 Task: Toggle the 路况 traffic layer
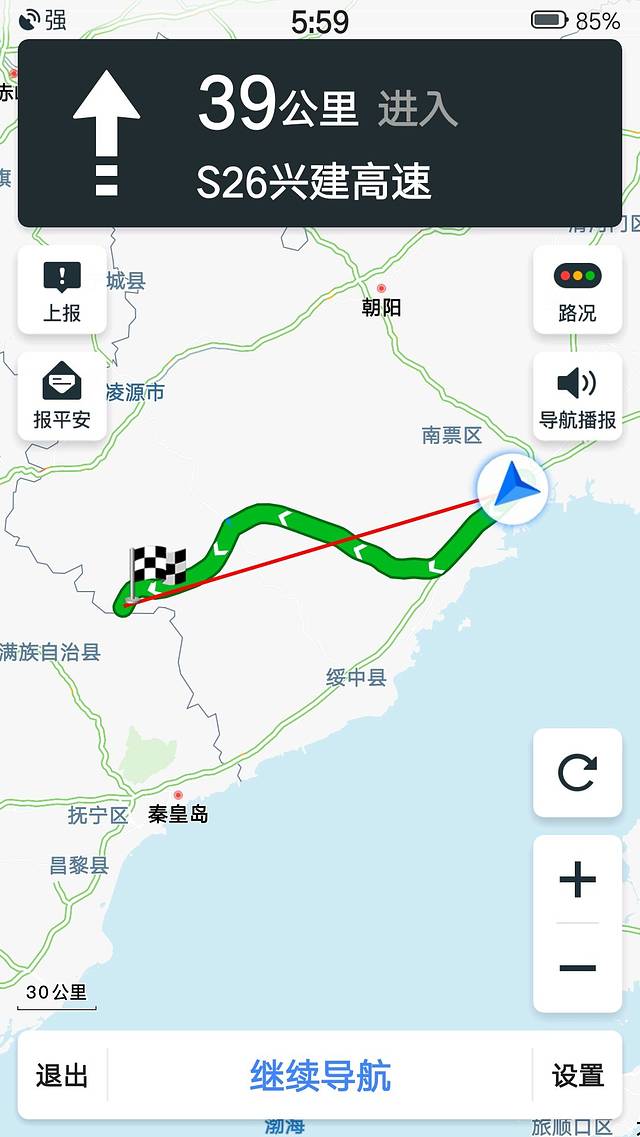[578, 290]
